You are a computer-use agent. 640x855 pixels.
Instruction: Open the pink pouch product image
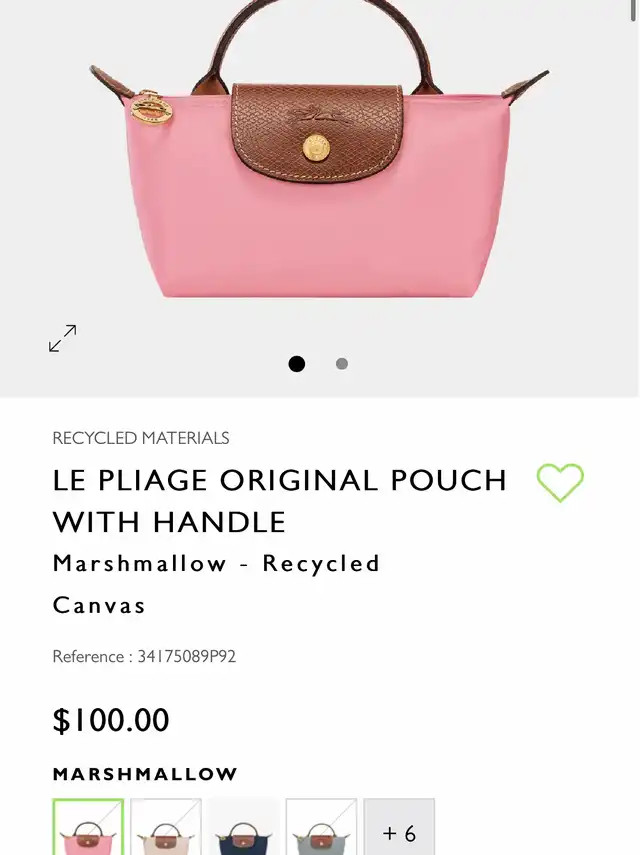coord(318,170)
